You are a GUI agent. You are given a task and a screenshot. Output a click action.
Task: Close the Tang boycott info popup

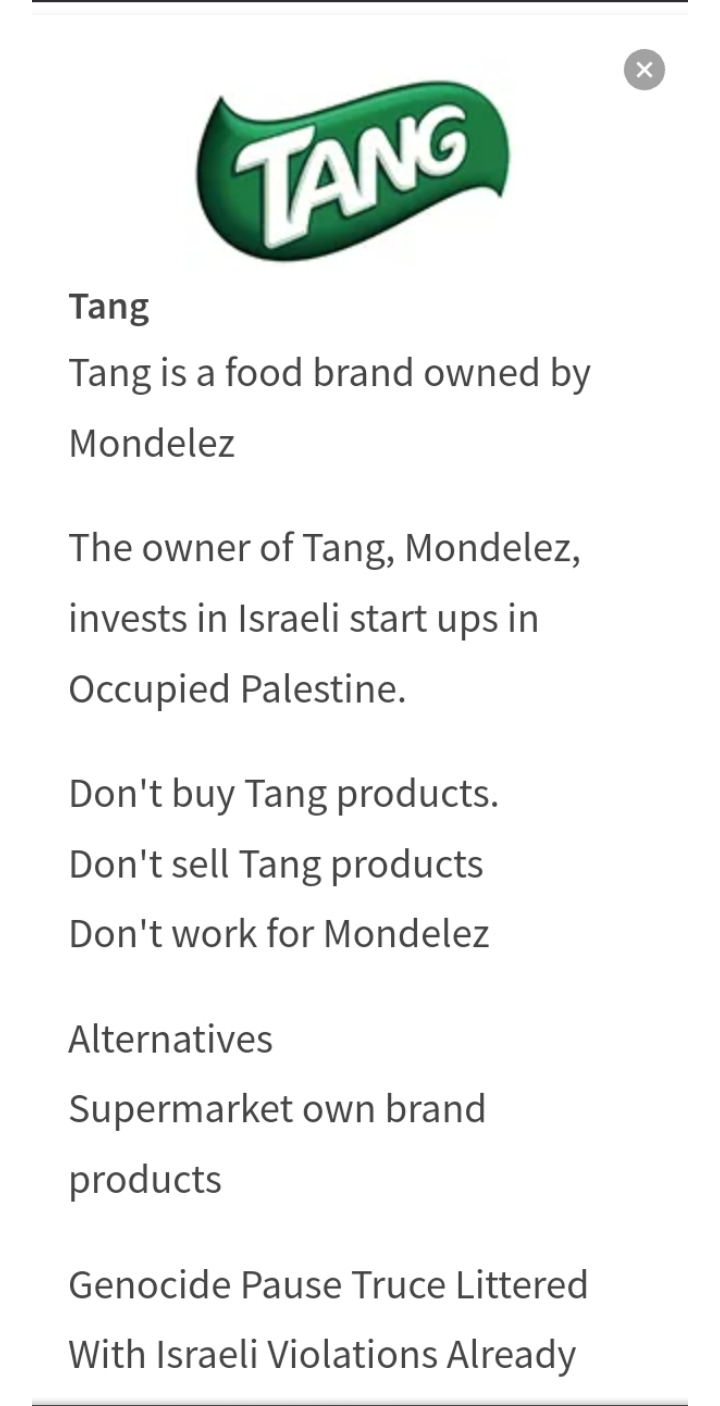pos(644,70)
